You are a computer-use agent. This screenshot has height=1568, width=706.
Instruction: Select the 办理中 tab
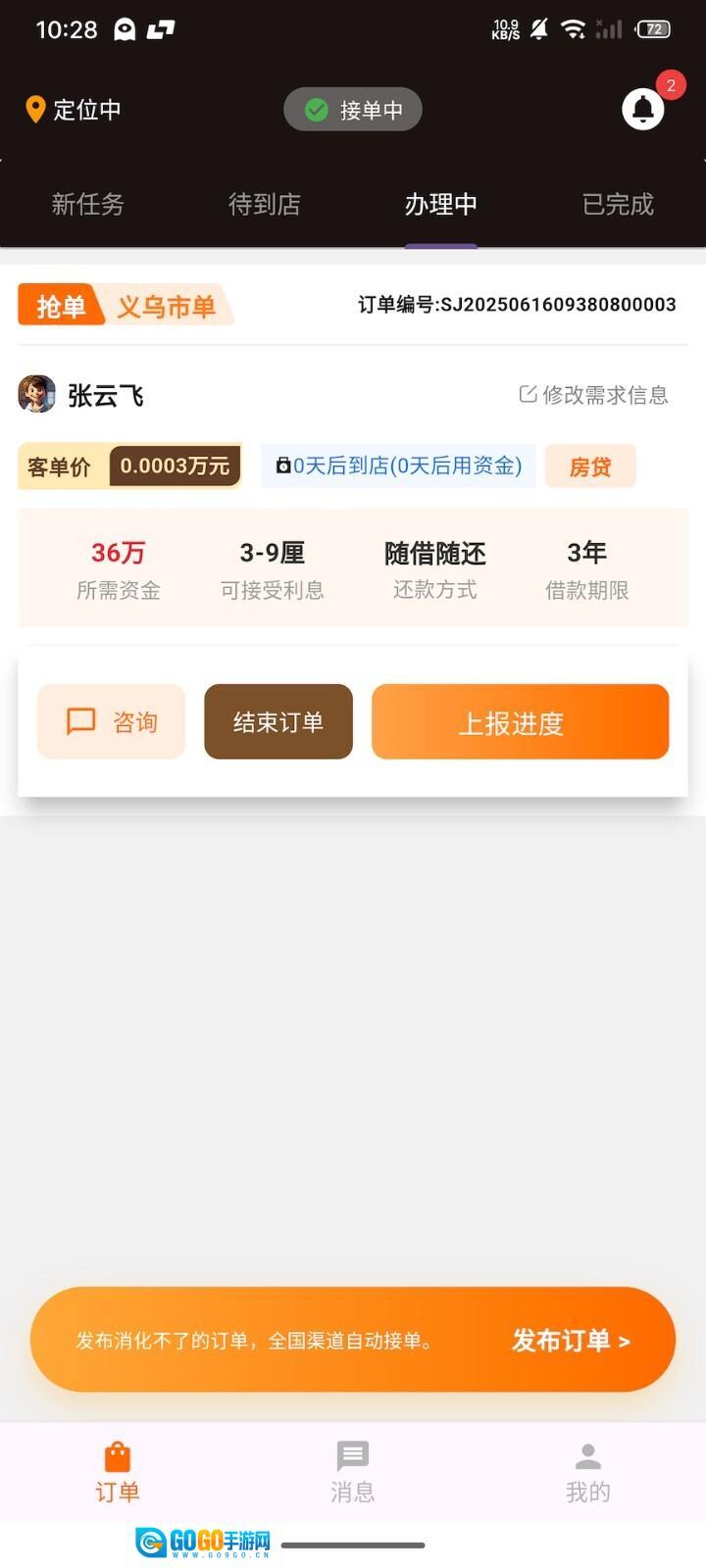pyautogui.click(x=440, y=204)
